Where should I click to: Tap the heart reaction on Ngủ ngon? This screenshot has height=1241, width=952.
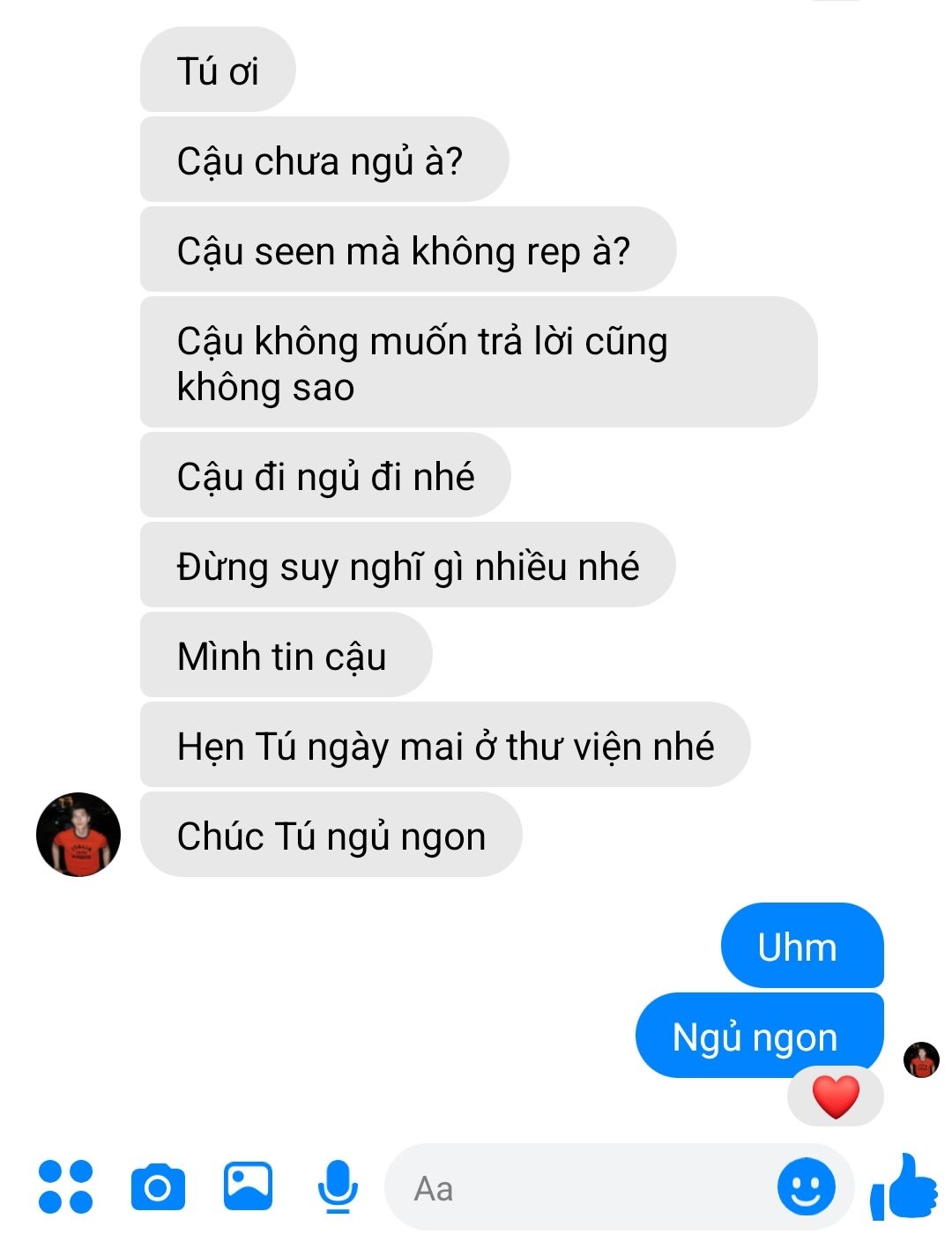[x=835, y=1097]
